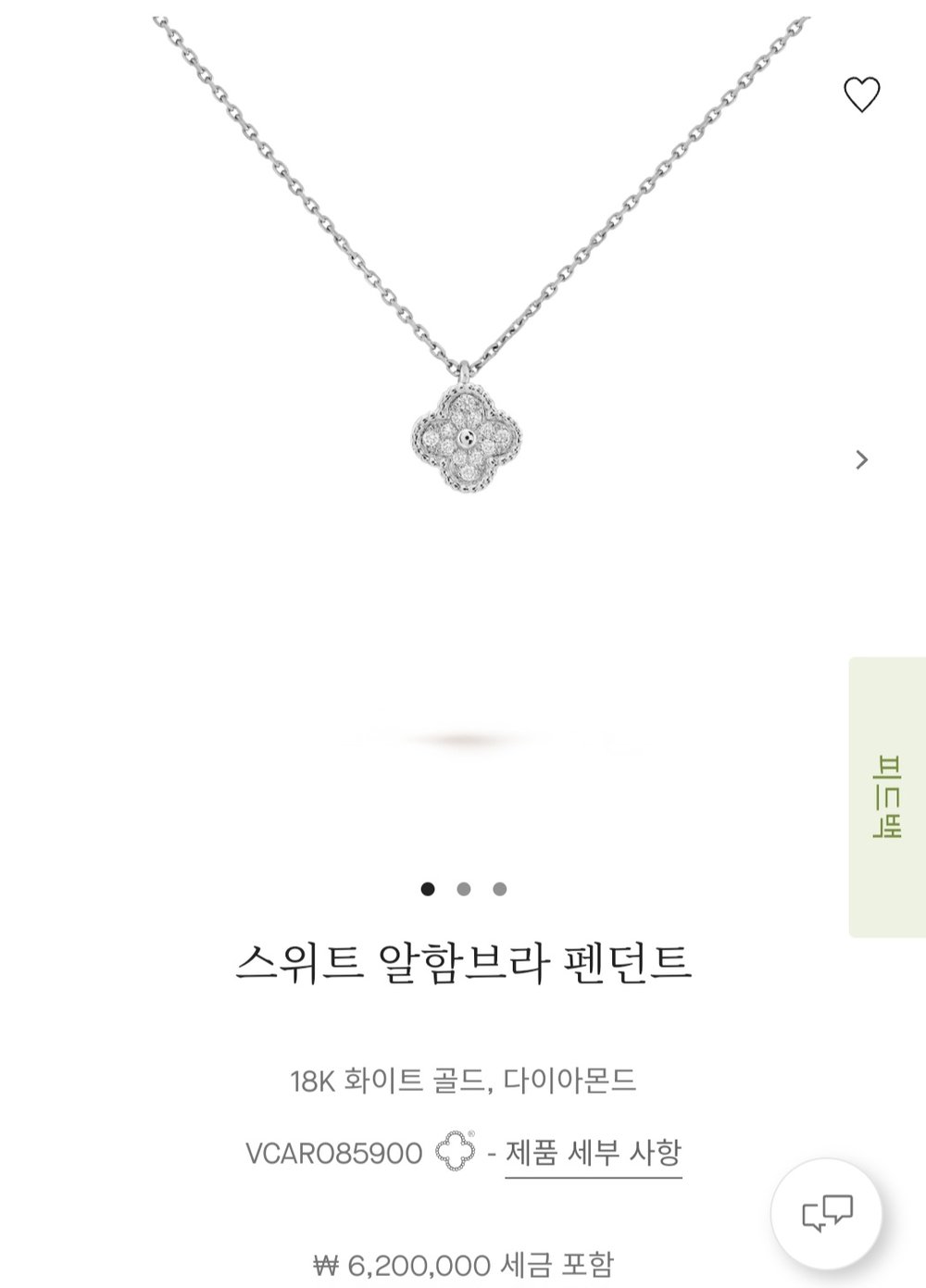926x1288 pixels.
Task: Open the chat support bubble
Action: 826,1212
